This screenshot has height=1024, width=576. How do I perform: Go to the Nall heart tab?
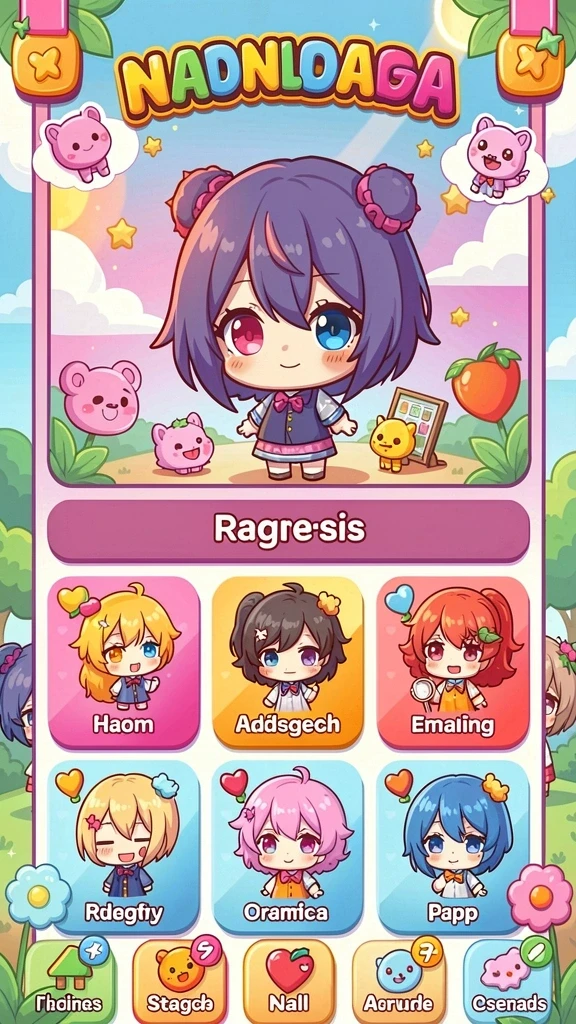click(x=289, y=982)
